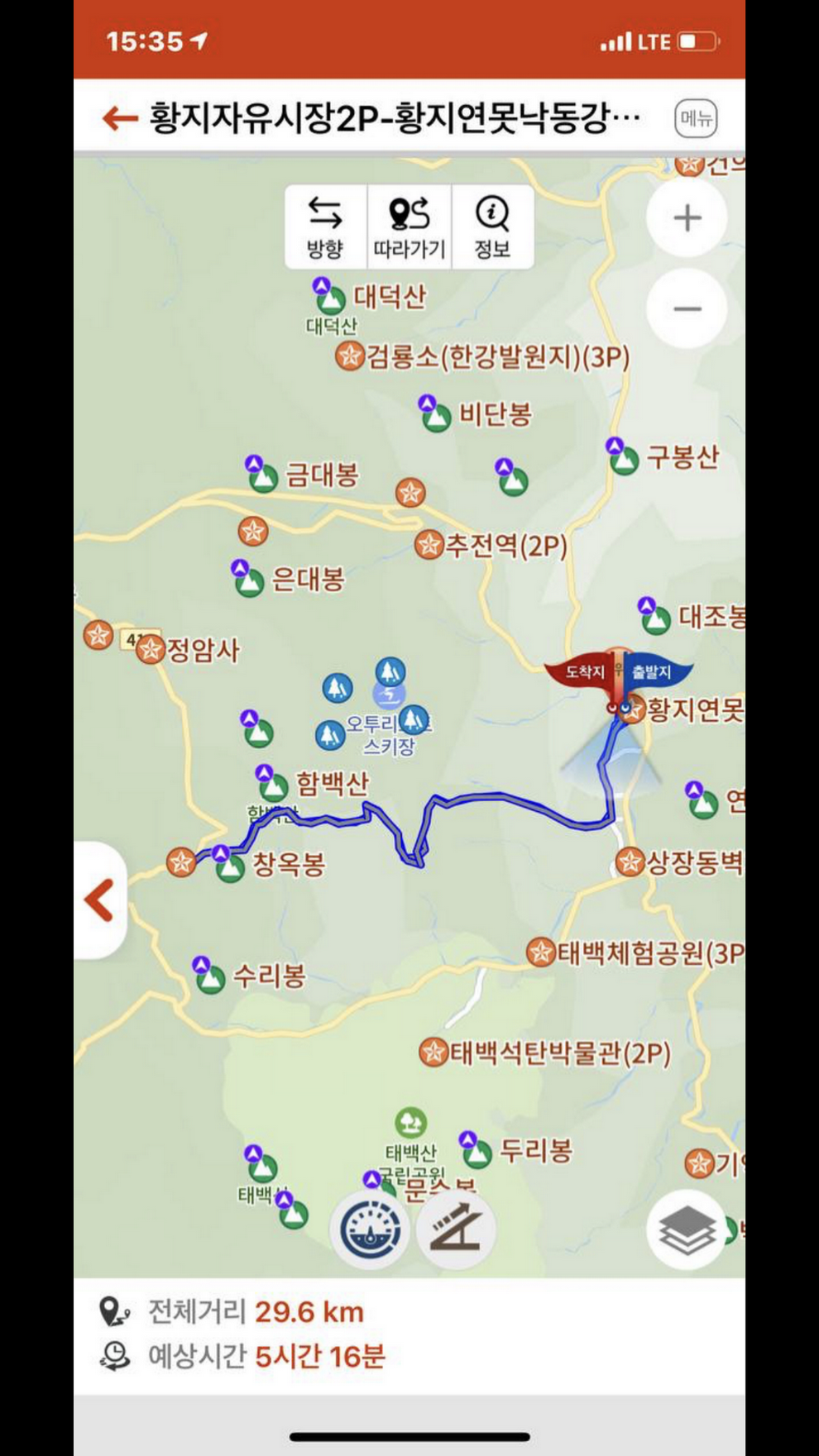
Task: Zoom out of the map
Action: [x=687, y=309]
